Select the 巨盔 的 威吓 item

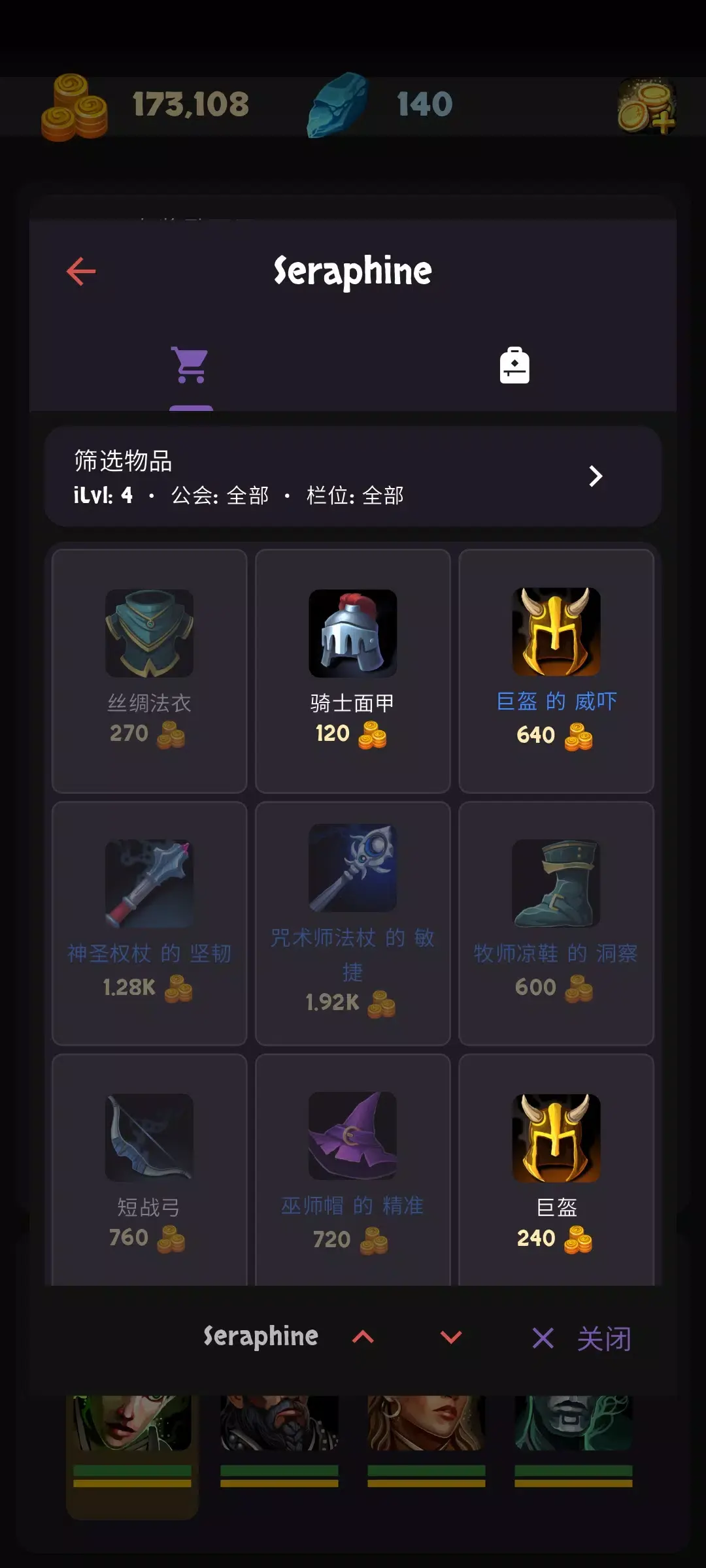(x=556, y=670)
